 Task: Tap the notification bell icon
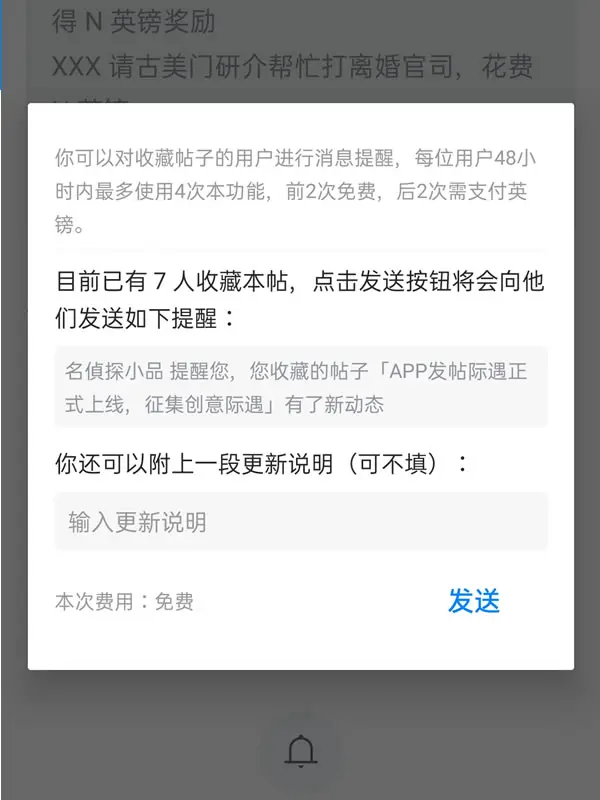coord(301,751)
